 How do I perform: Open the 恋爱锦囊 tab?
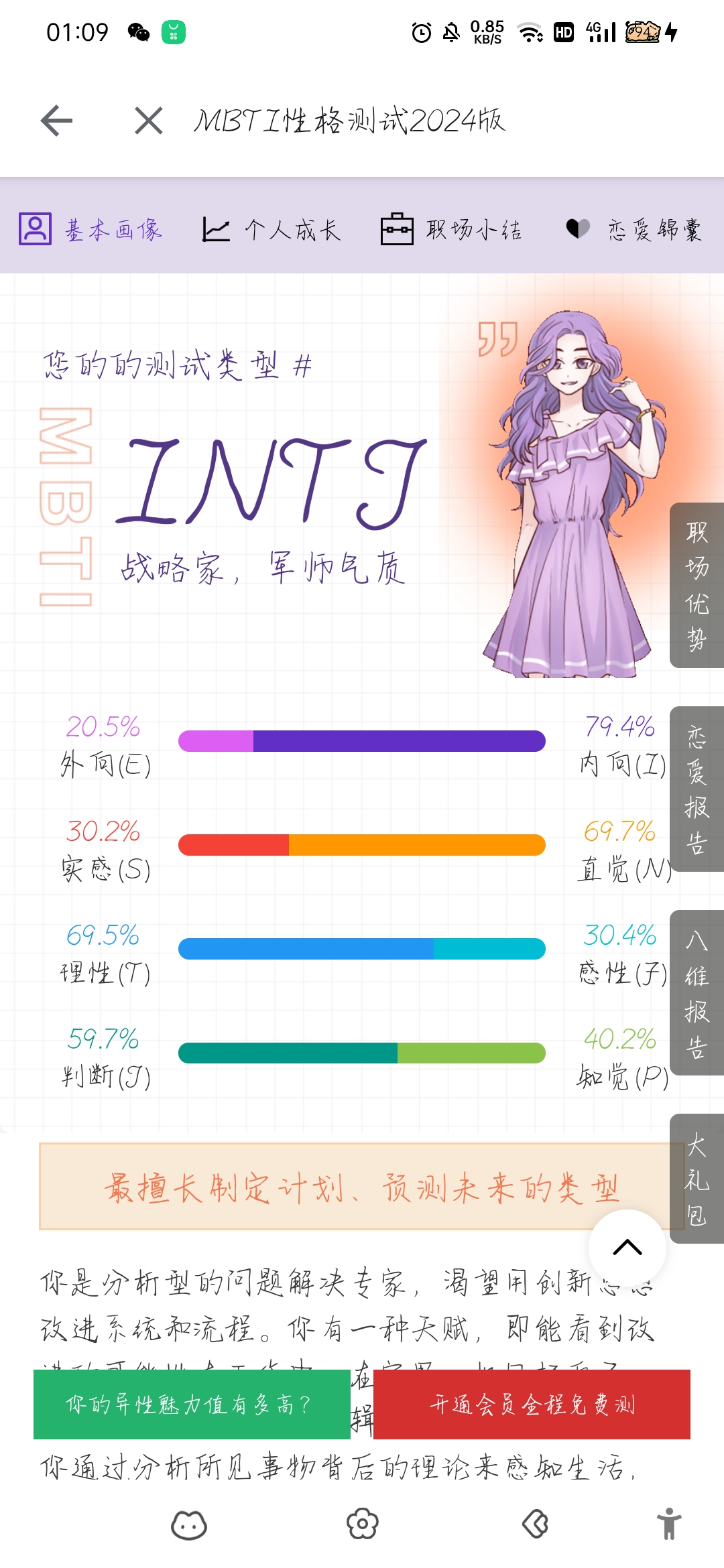634,230
